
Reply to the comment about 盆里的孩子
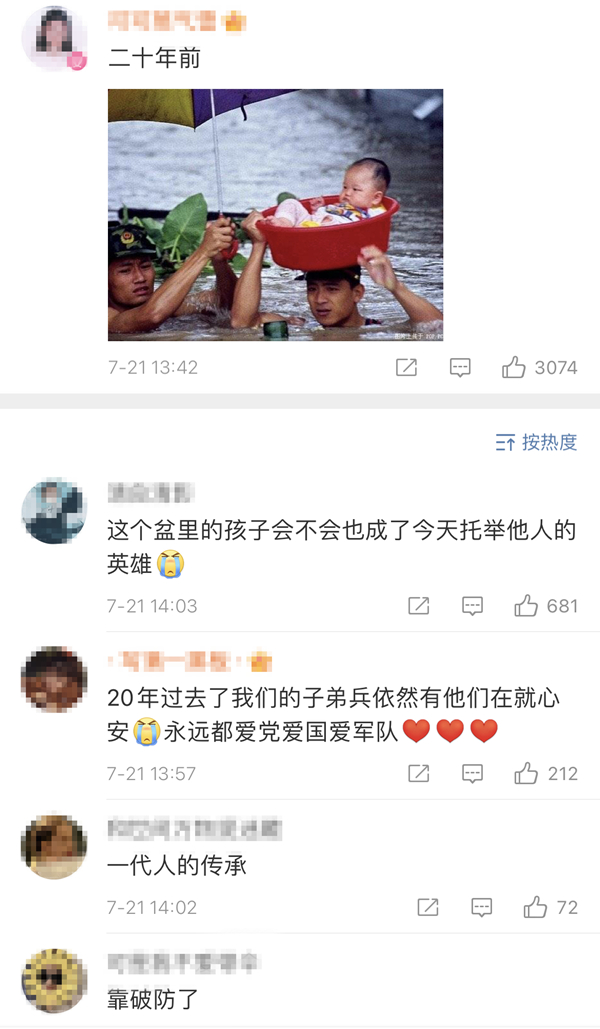tap(473, 606)
